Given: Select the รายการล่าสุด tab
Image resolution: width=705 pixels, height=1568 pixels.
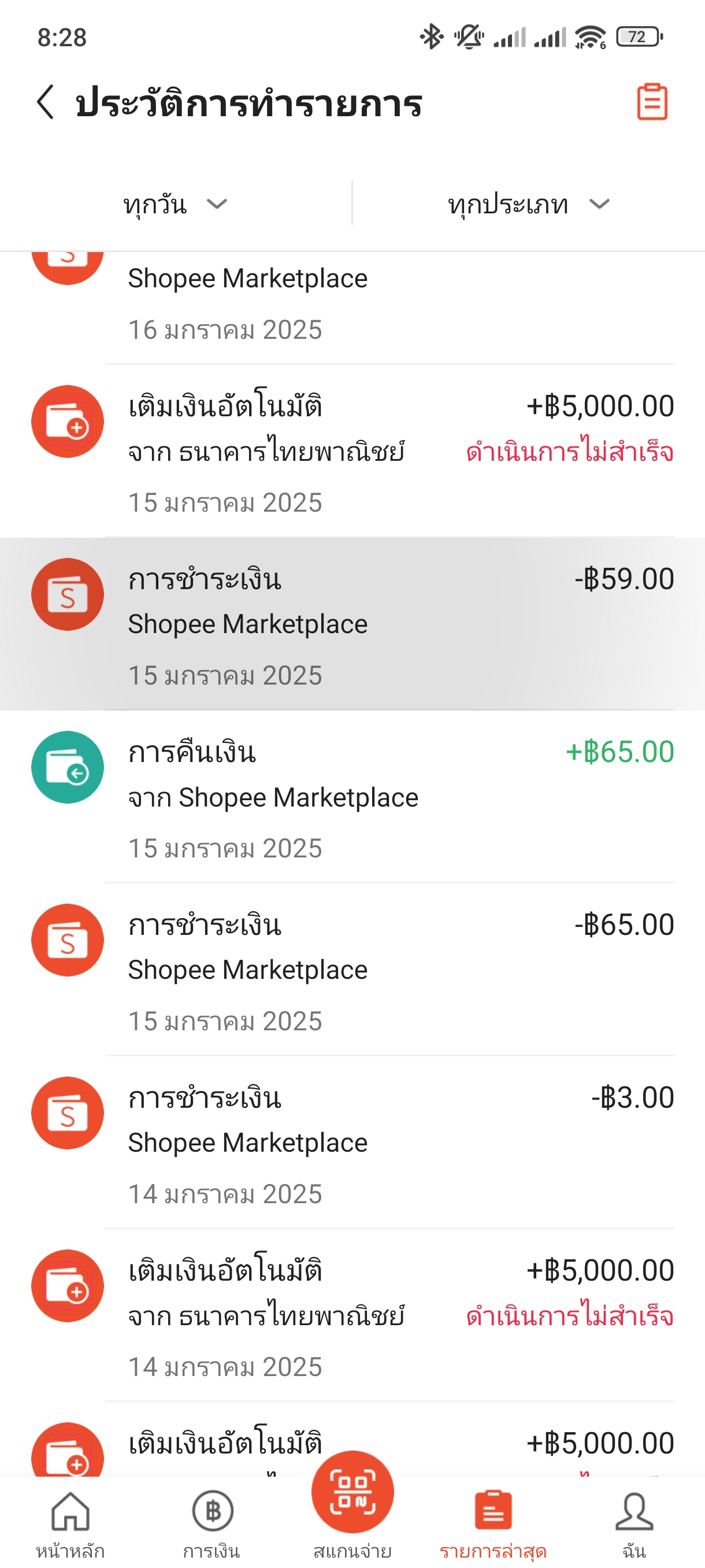Looking at the screenshot, I should [493, 1523].
